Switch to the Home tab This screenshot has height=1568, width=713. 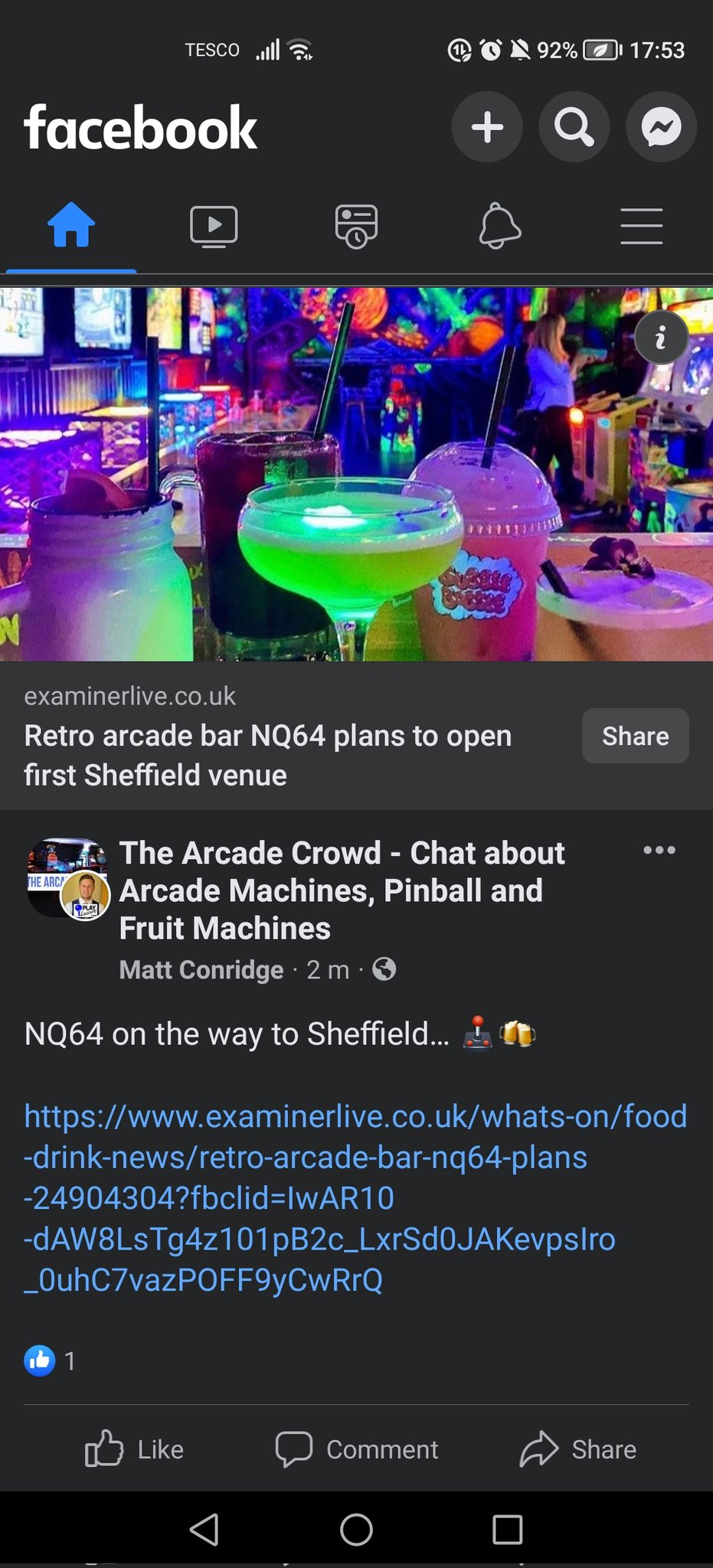pyautogui.click(x=71, y=226)
